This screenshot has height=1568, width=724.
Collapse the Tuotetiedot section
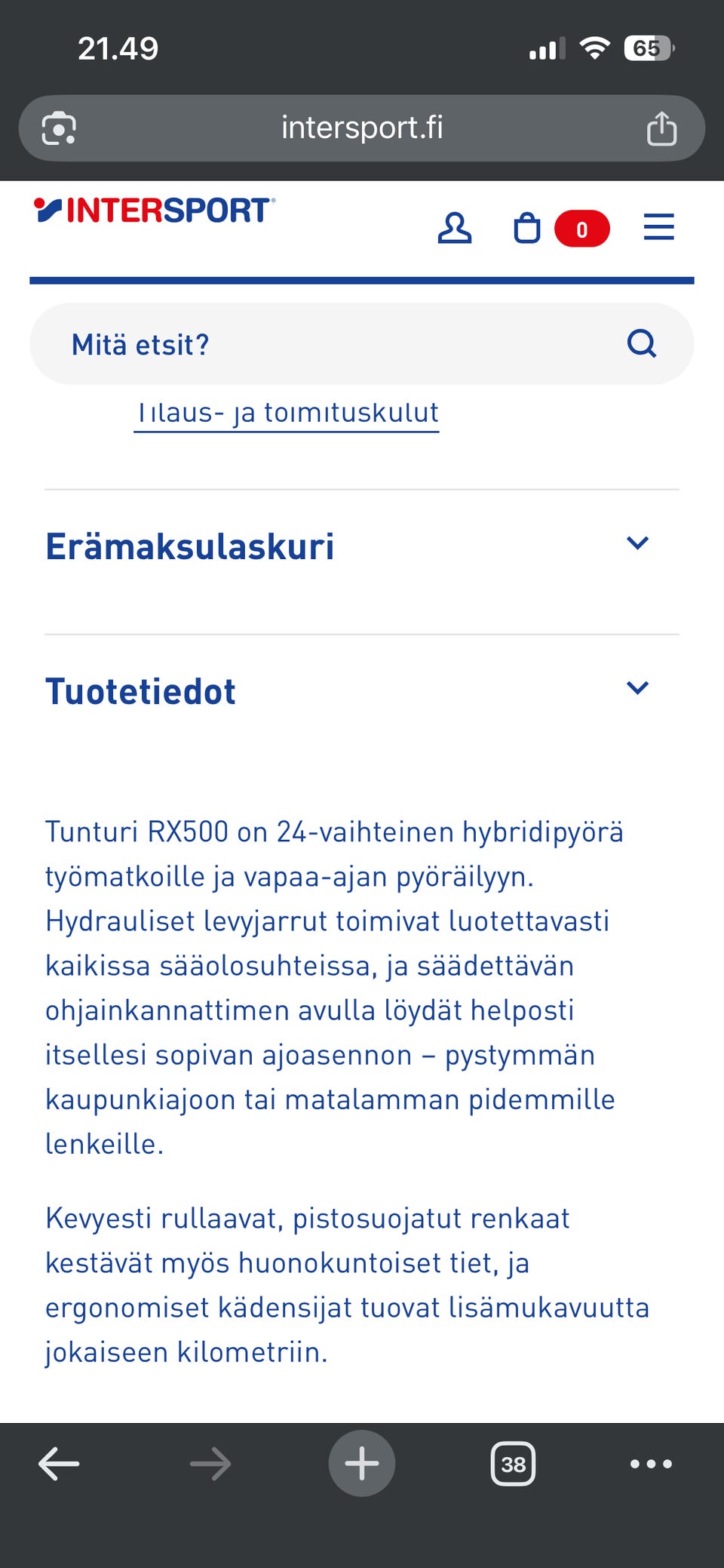362,691
